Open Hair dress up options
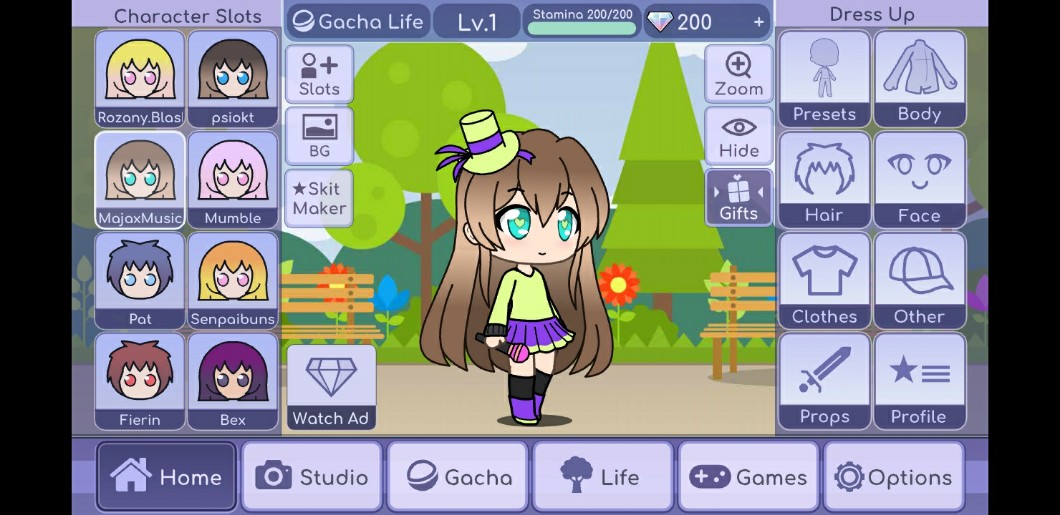The height and width of the screenshot is (515, 1060). (x=824, y=180)
